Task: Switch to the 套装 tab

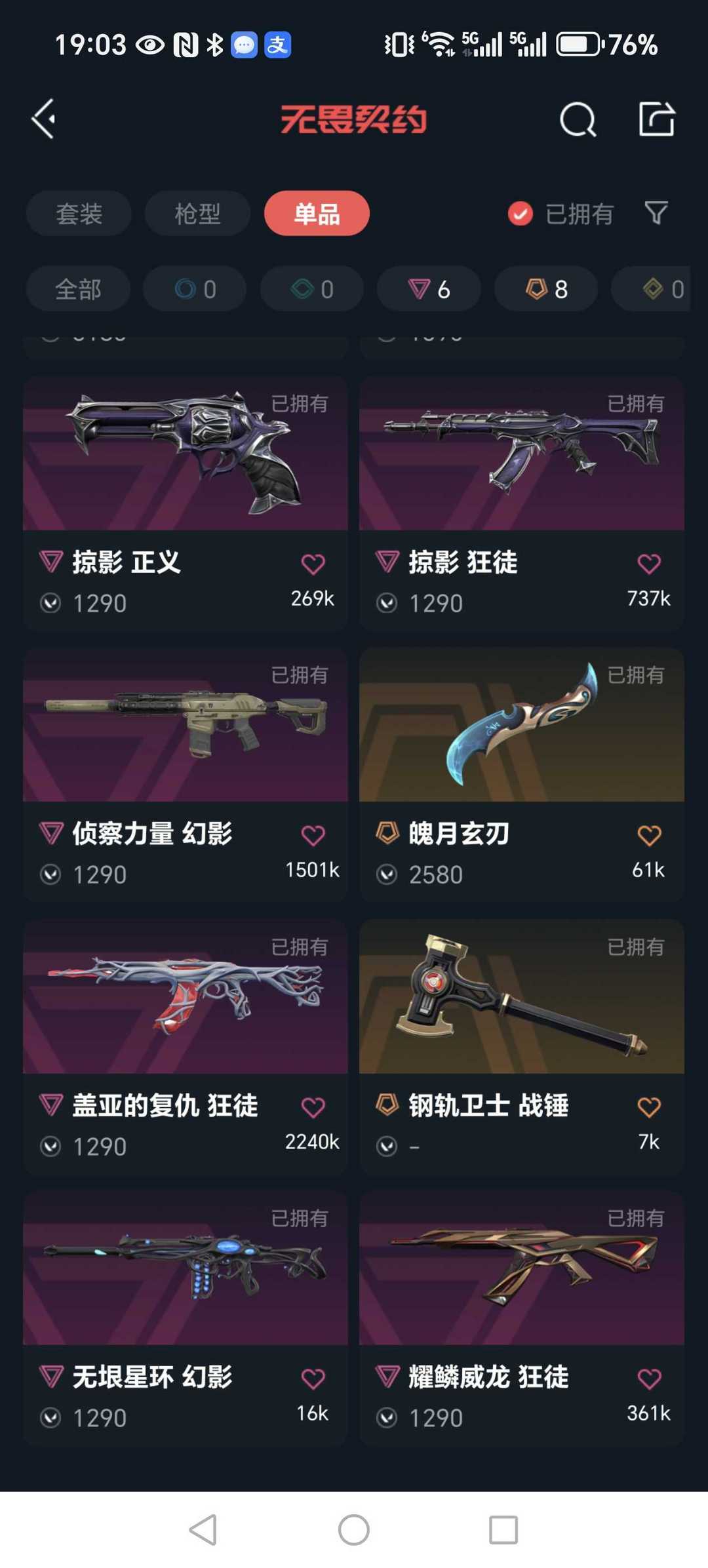Action: tap(79, 214)
